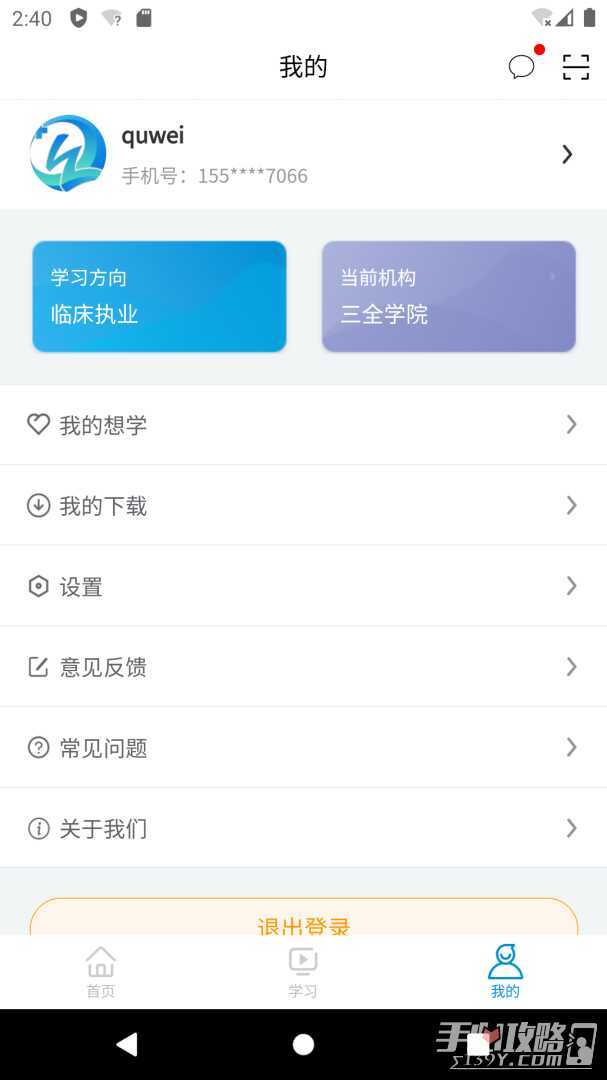Image resolution: width=607 pixels, height=1080 pixels.
Task: Open the messages chat bubble icon
Action: (x=521, y=67)
